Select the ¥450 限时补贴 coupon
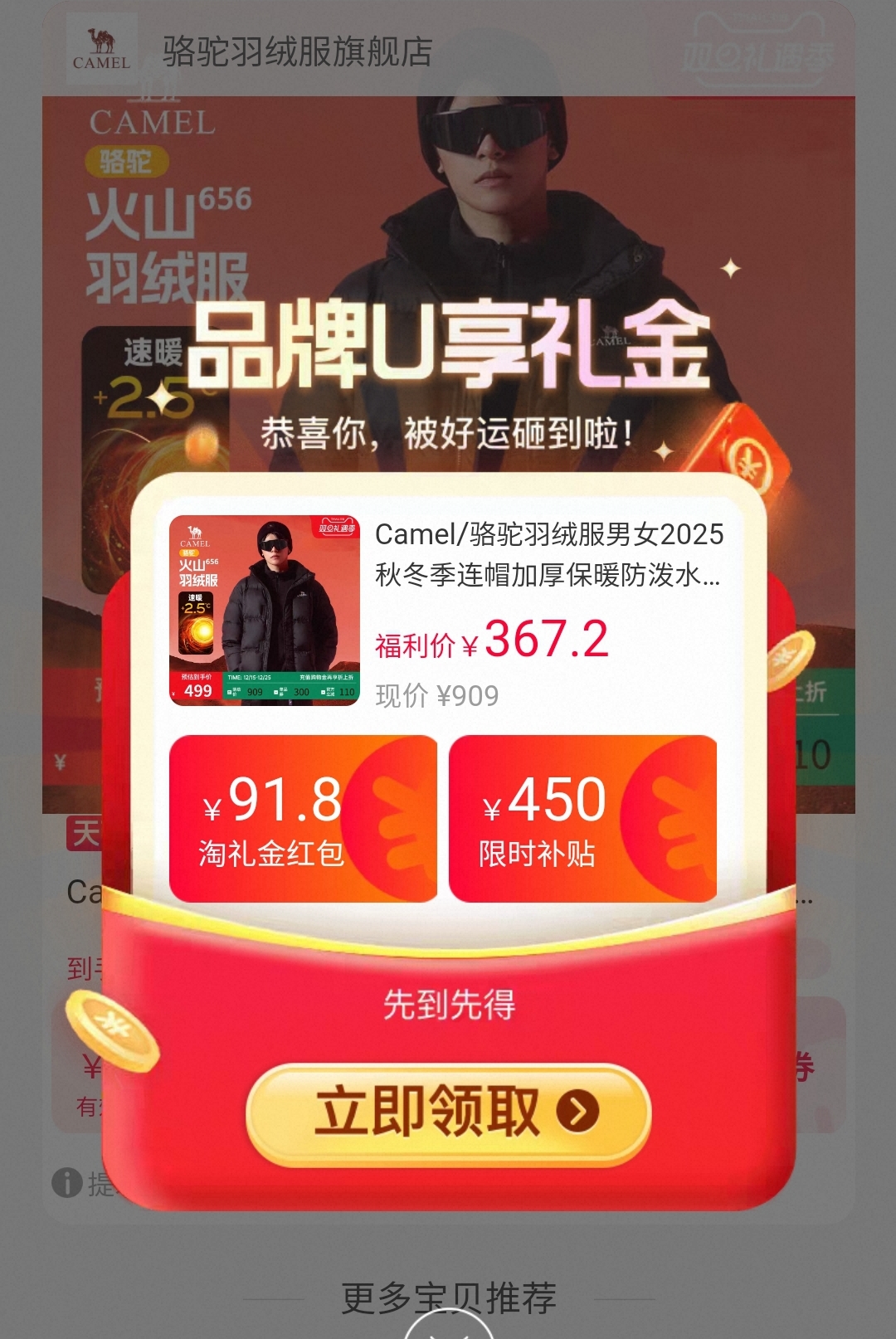Image resolution: width=896 pixels, height=1339 pixels. pyautogui.click(x=582, y=819)
